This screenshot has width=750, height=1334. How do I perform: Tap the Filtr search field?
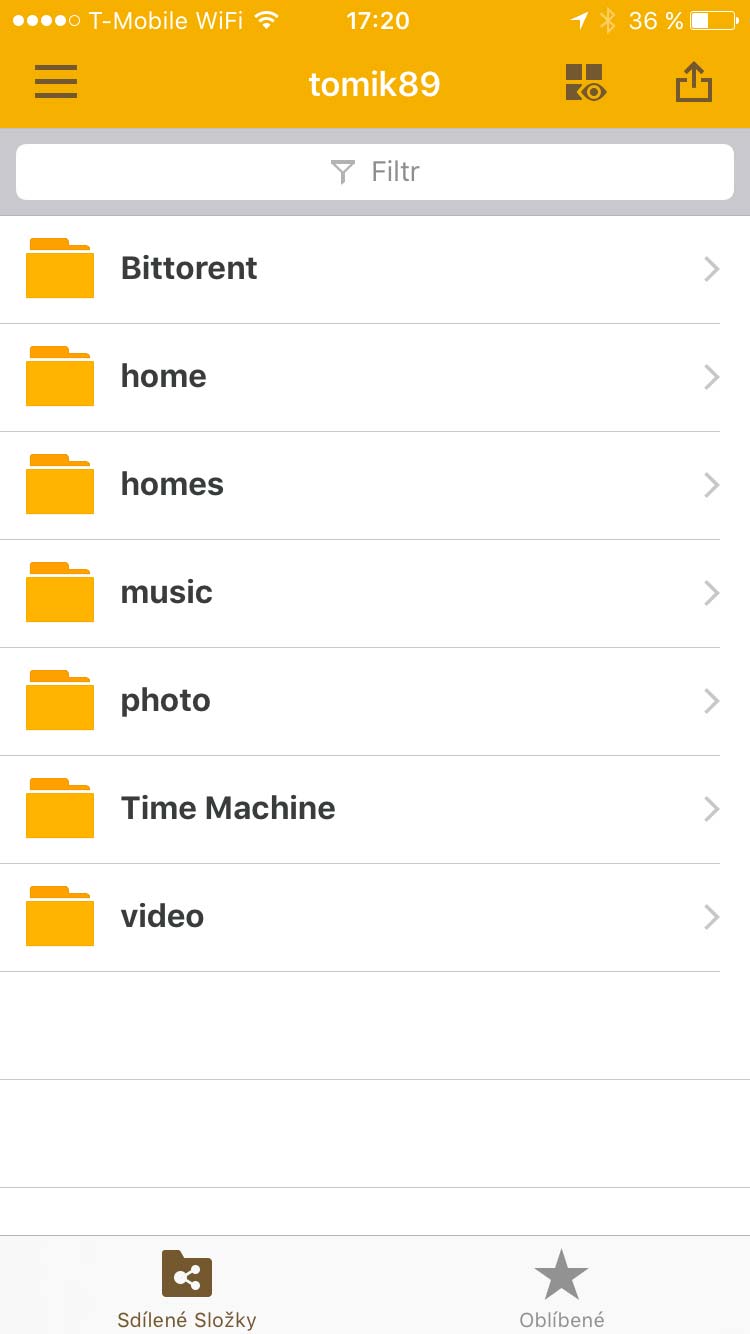375,172
